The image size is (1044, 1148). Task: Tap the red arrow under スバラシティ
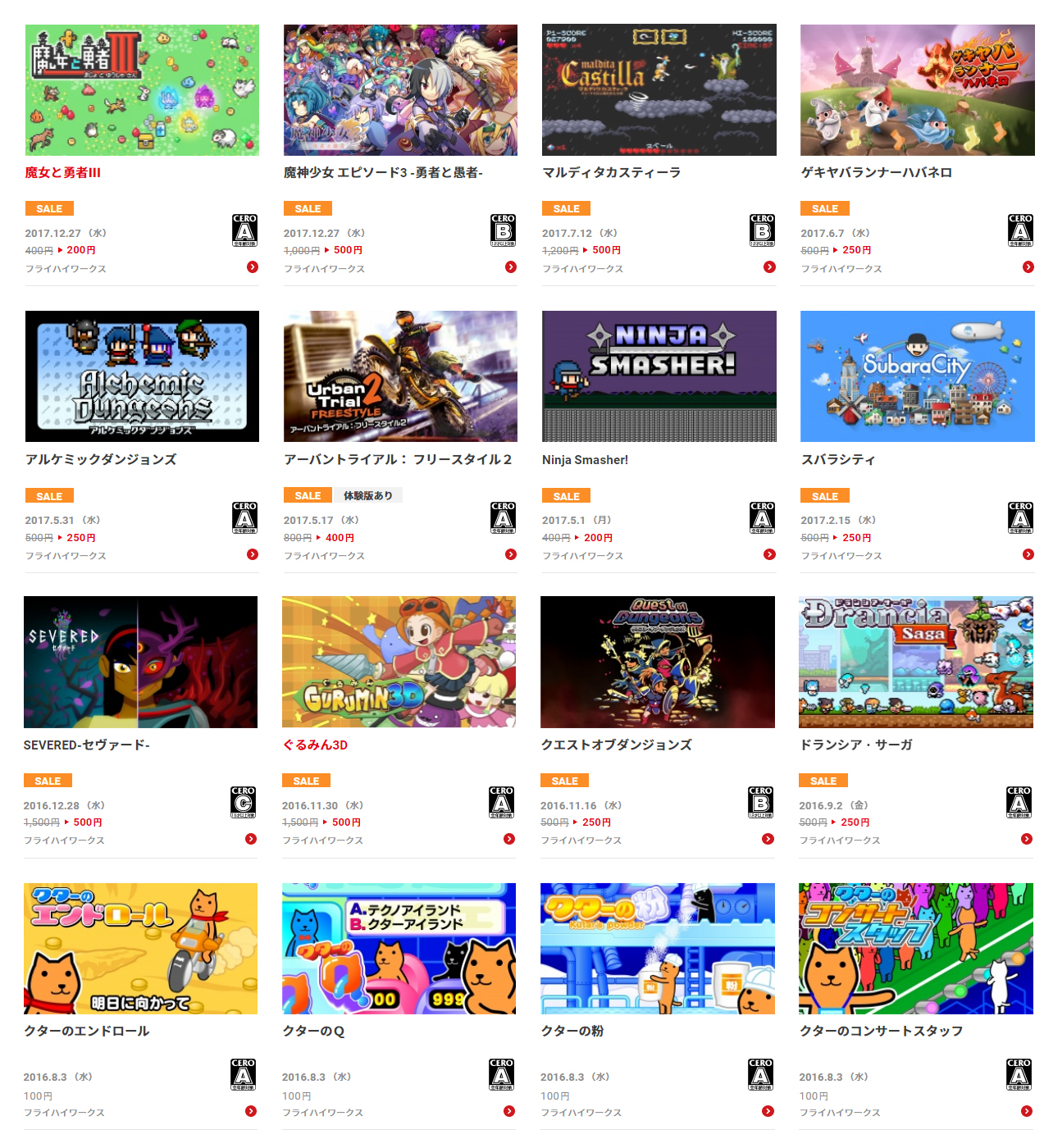(1028, 554)
